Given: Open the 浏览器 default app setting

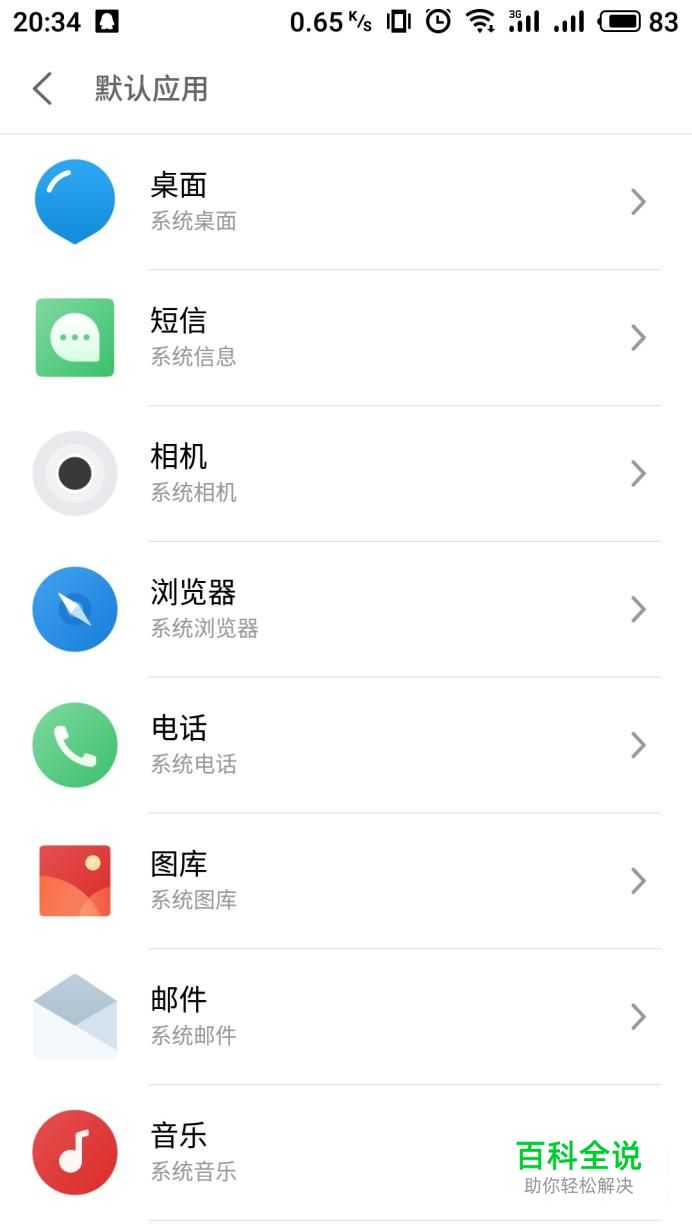Looking at the screenshot, I should point(346,610).
